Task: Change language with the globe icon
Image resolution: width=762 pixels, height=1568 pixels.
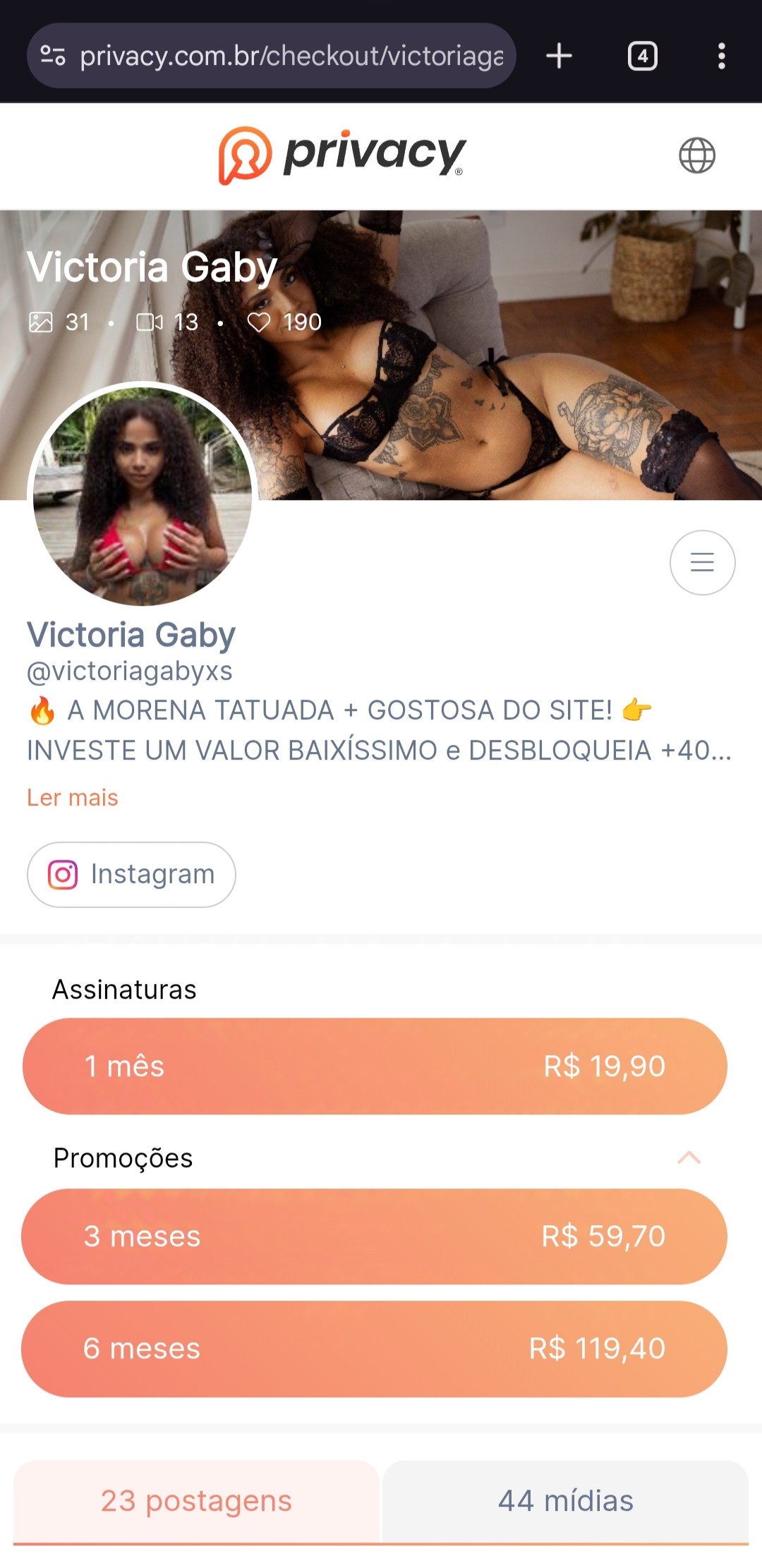Action: [x=696, y=155]
